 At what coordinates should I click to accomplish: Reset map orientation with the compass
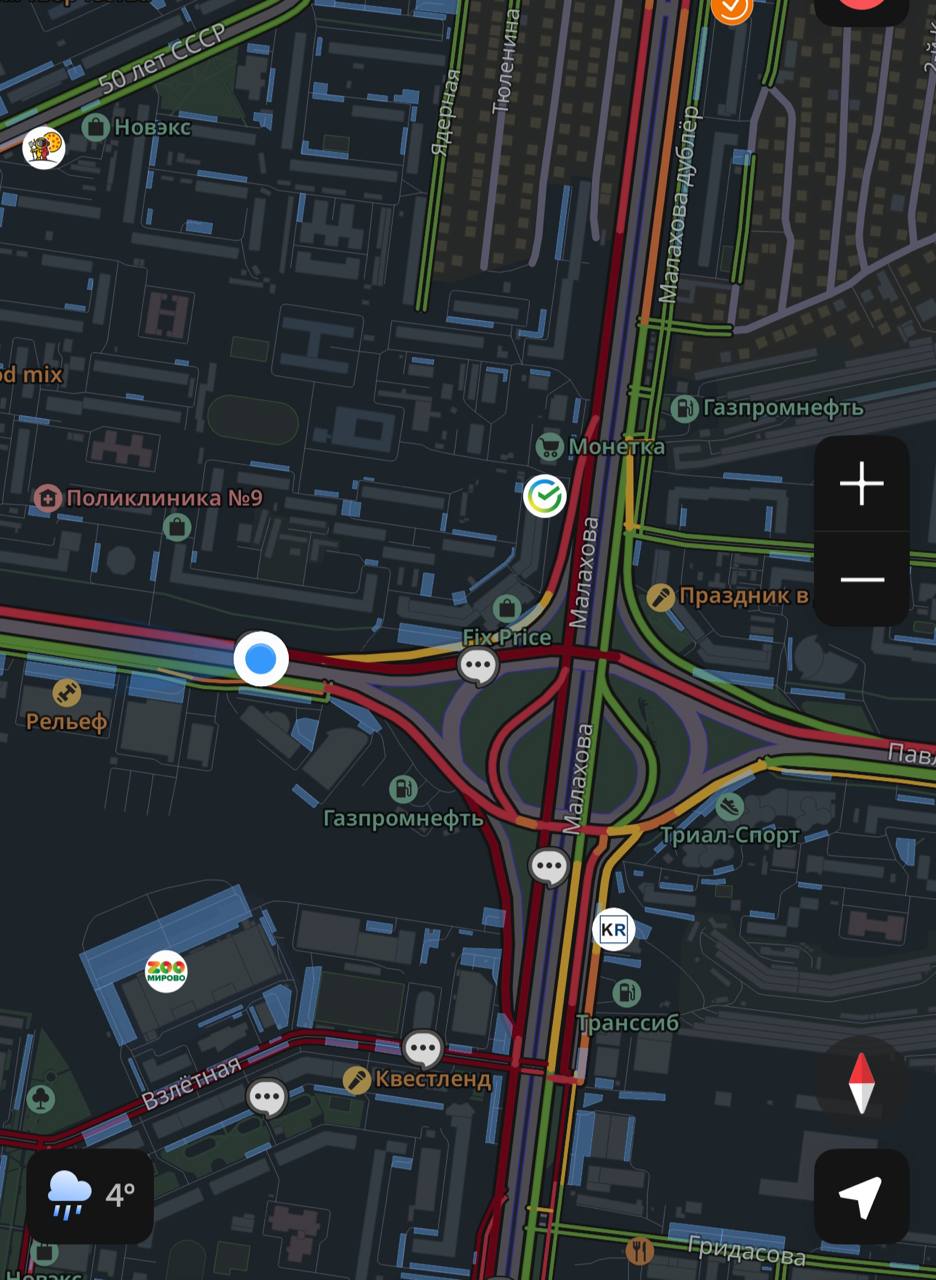(861, 1083)
